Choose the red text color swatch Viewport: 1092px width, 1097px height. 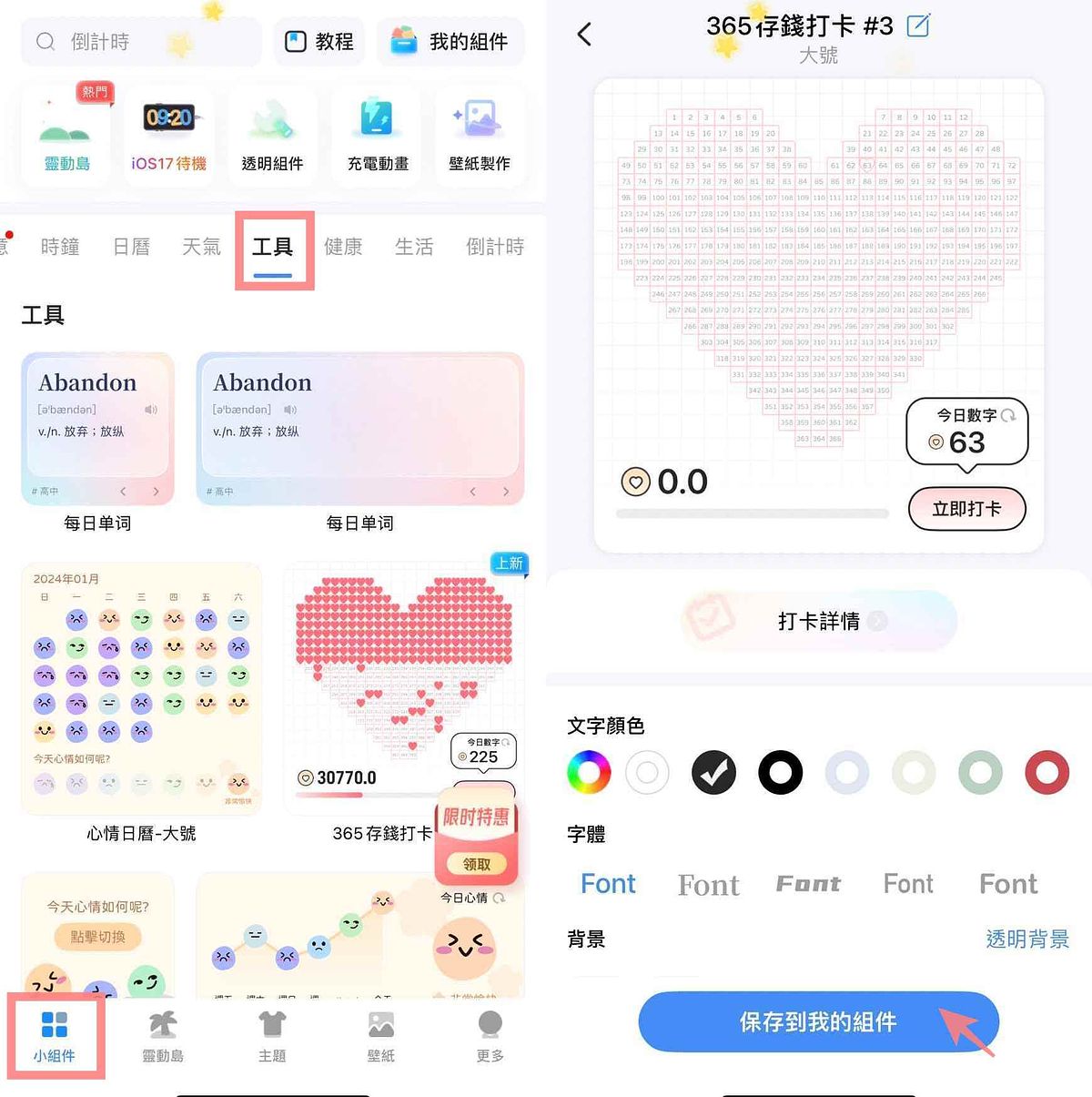[x=1046, y=773]
